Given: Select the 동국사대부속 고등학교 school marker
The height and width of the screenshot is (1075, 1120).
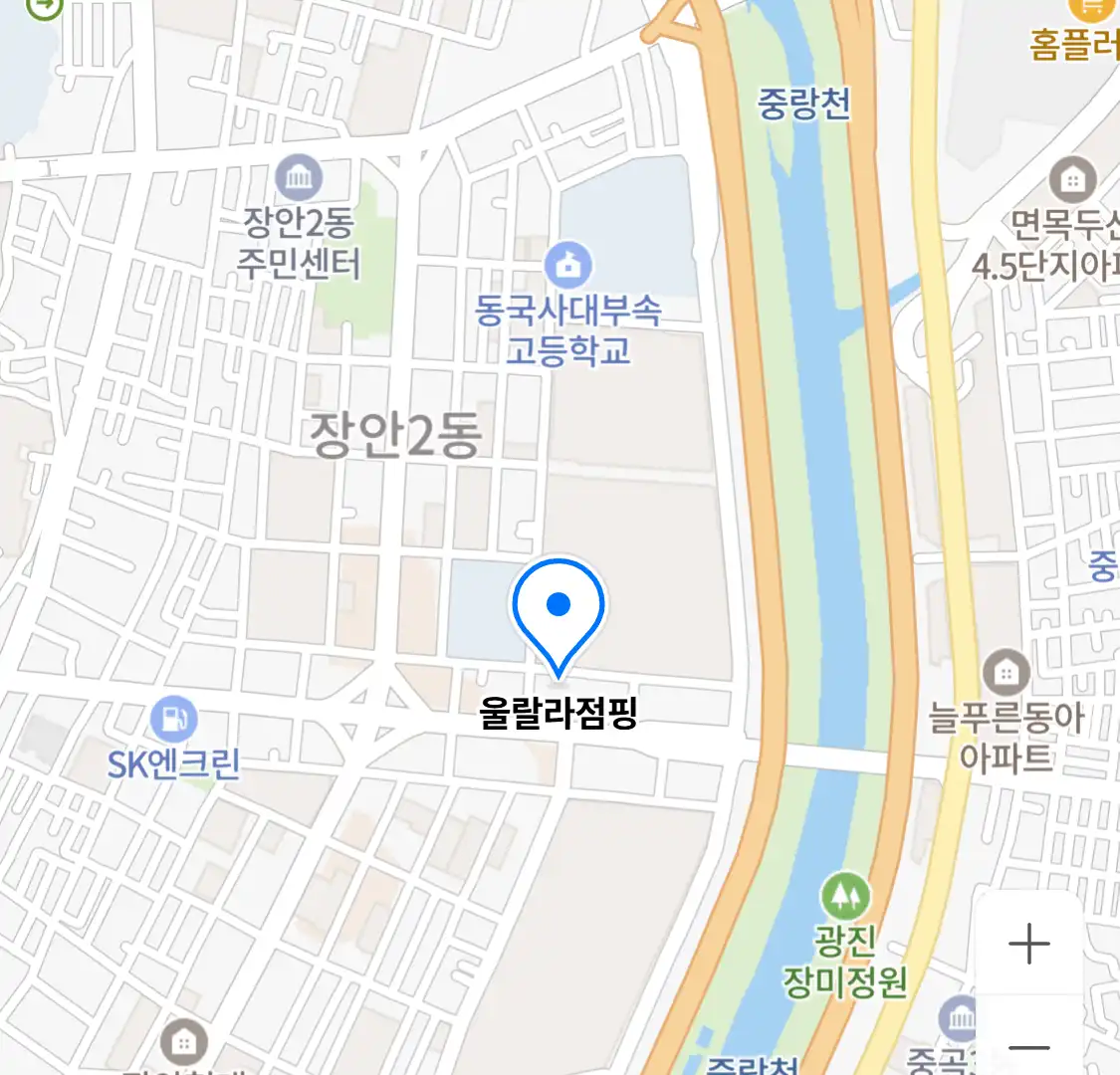Looking at the screenshot, I should [x=568, y=266].
